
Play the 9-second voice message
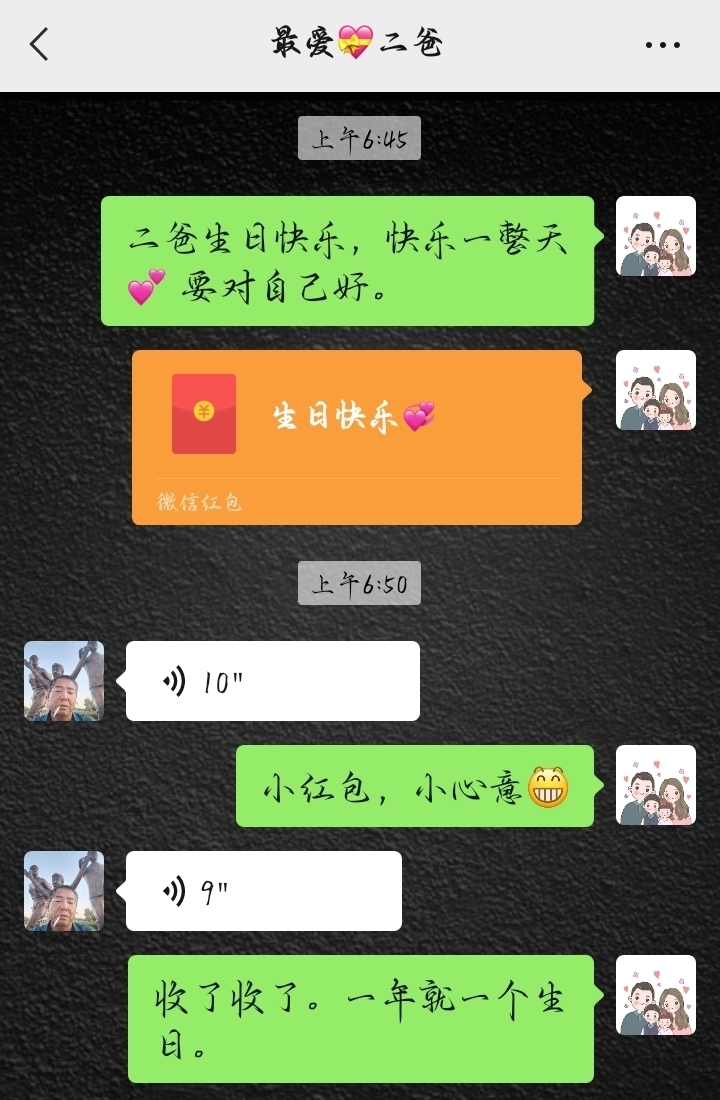pos(263,891)
